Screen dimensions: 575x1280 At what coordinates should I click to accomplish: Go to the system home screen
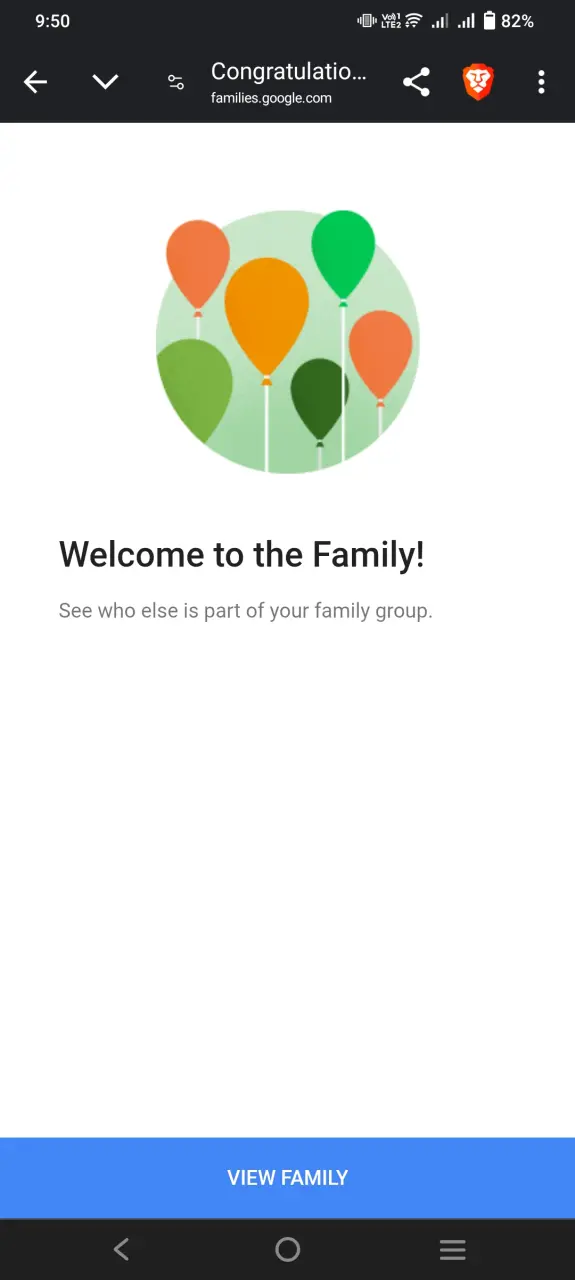[287, 1249]
